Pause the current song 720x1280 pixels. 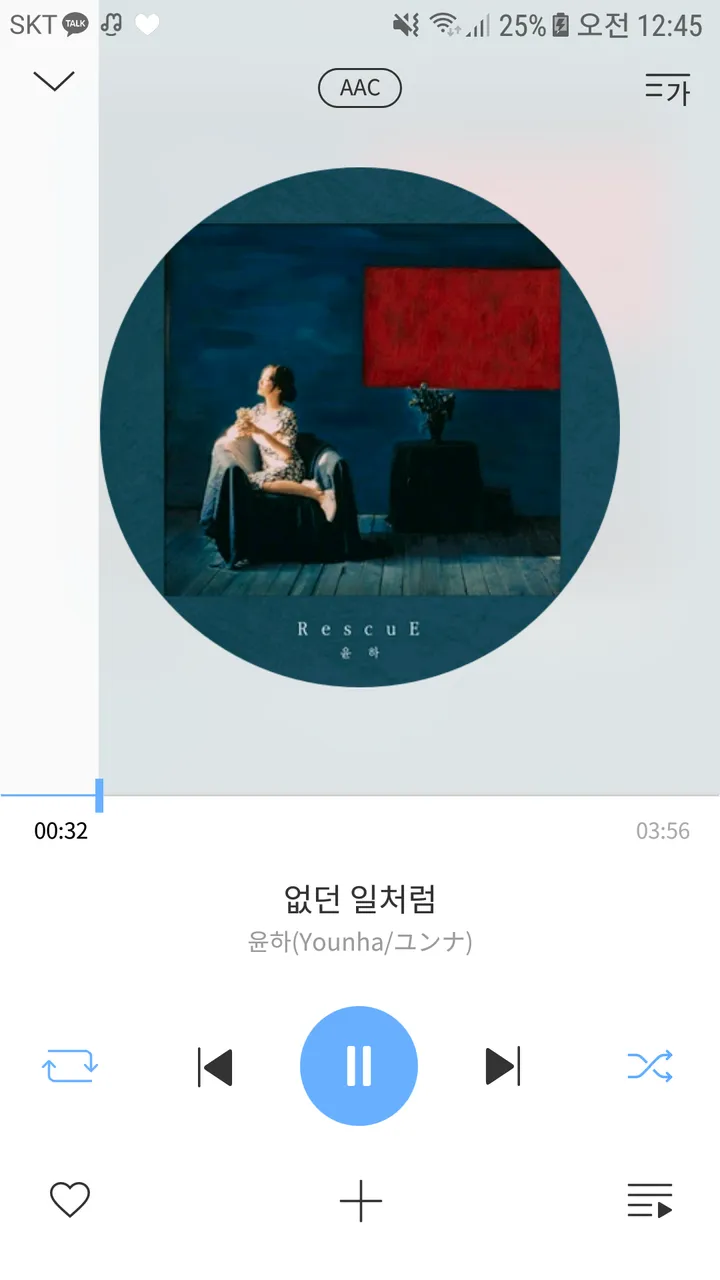(359, 1066)
